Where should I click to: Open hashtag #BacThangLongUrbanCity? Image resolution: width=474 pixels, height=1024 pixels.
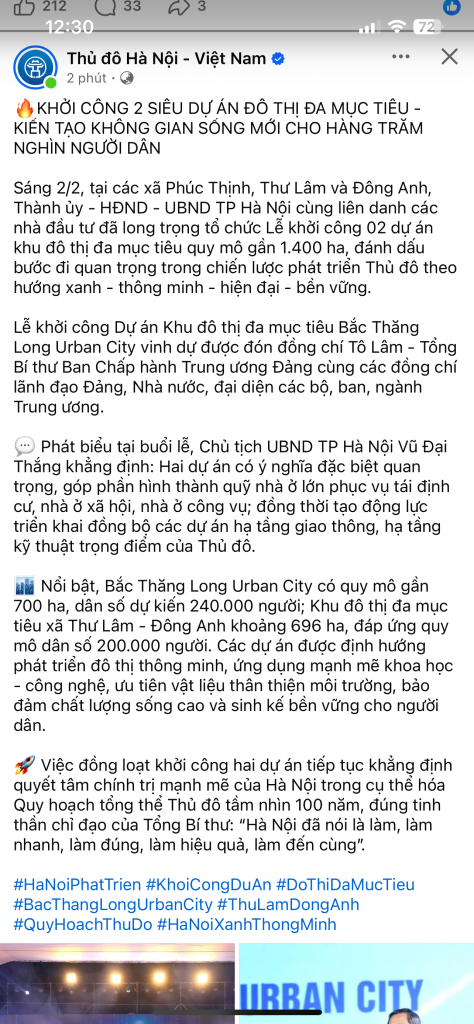tap(113, 904)
